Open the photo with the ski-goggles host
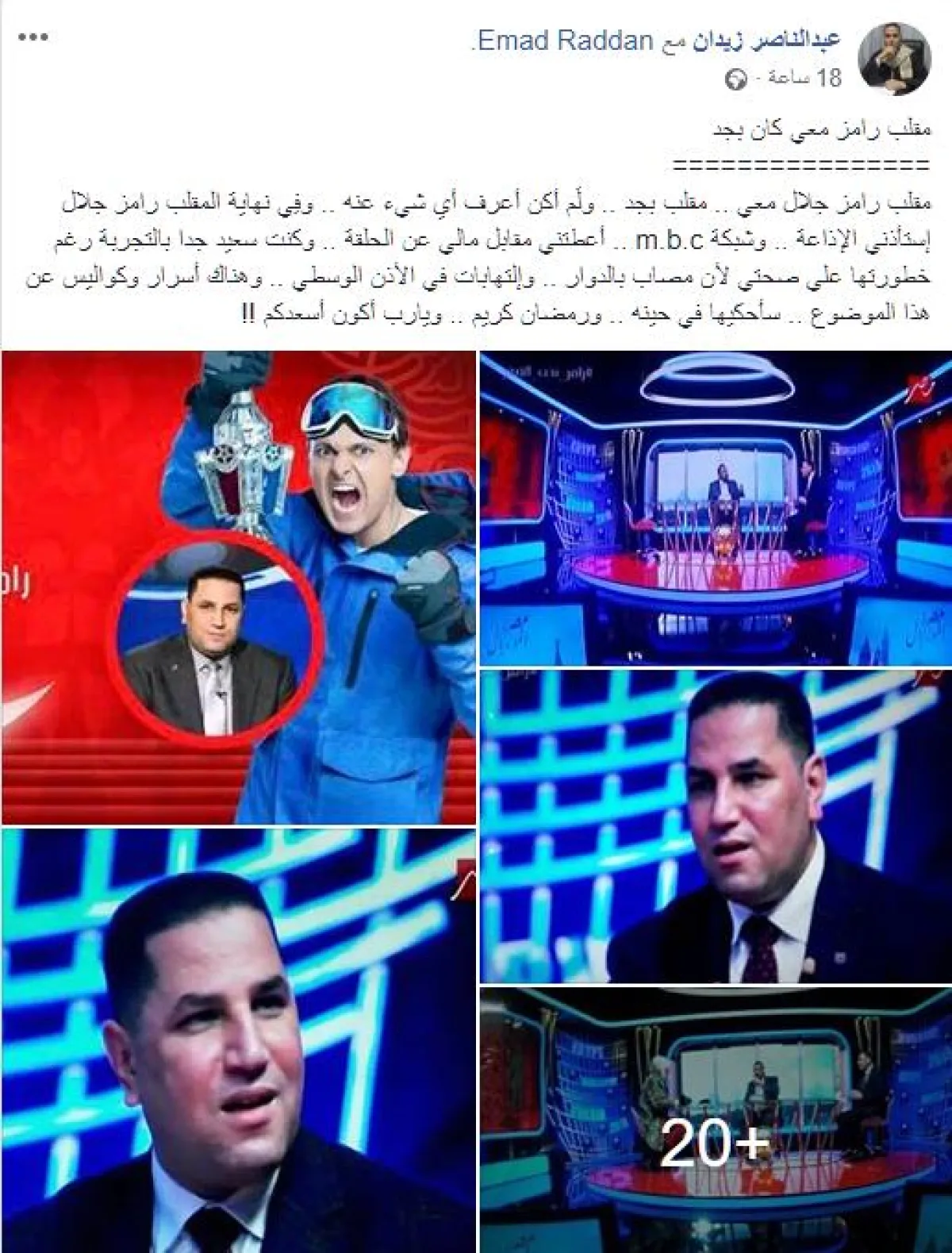 click(x=239, y=589)
